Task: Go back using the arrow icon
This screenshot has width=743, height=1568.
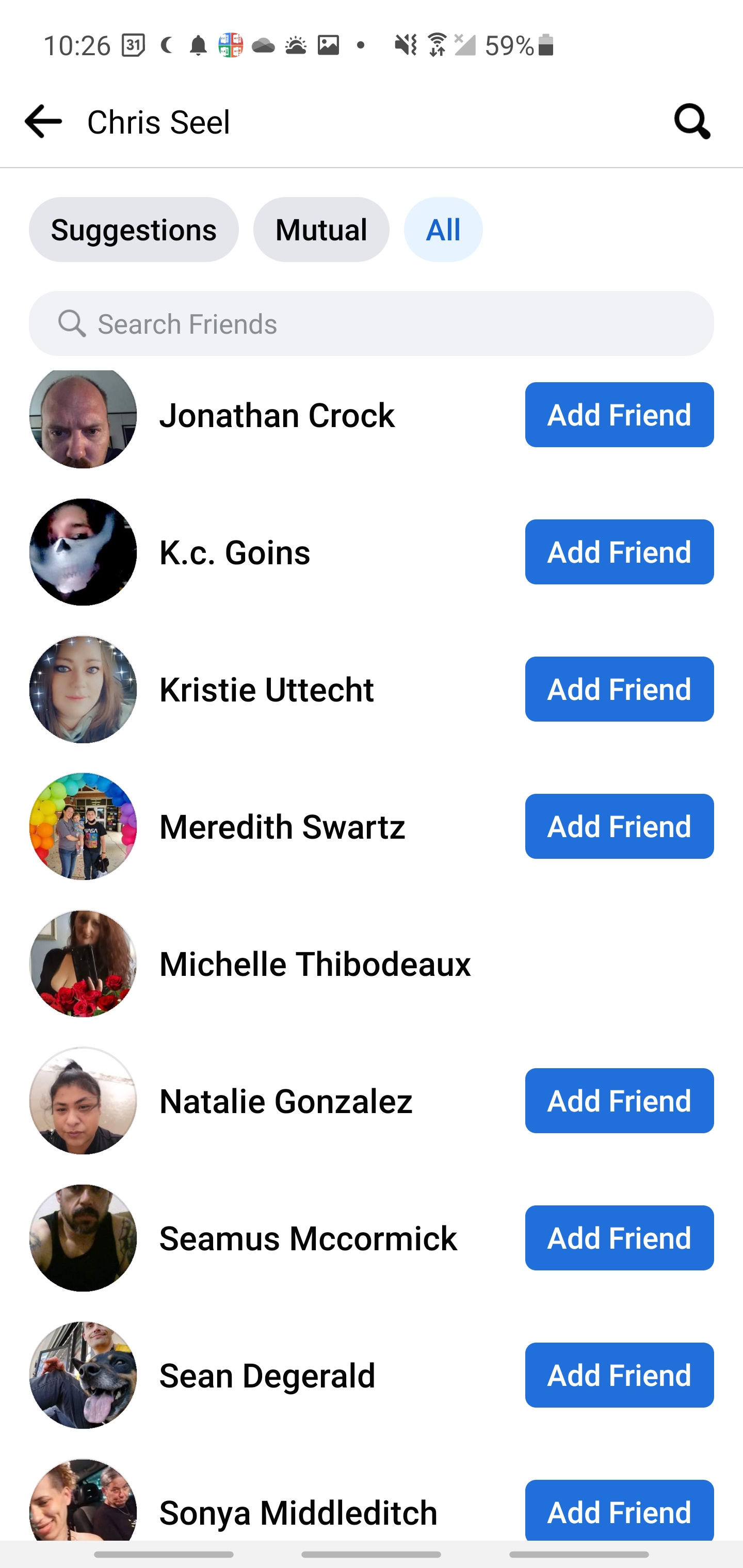Action: (x=43, y=121)
